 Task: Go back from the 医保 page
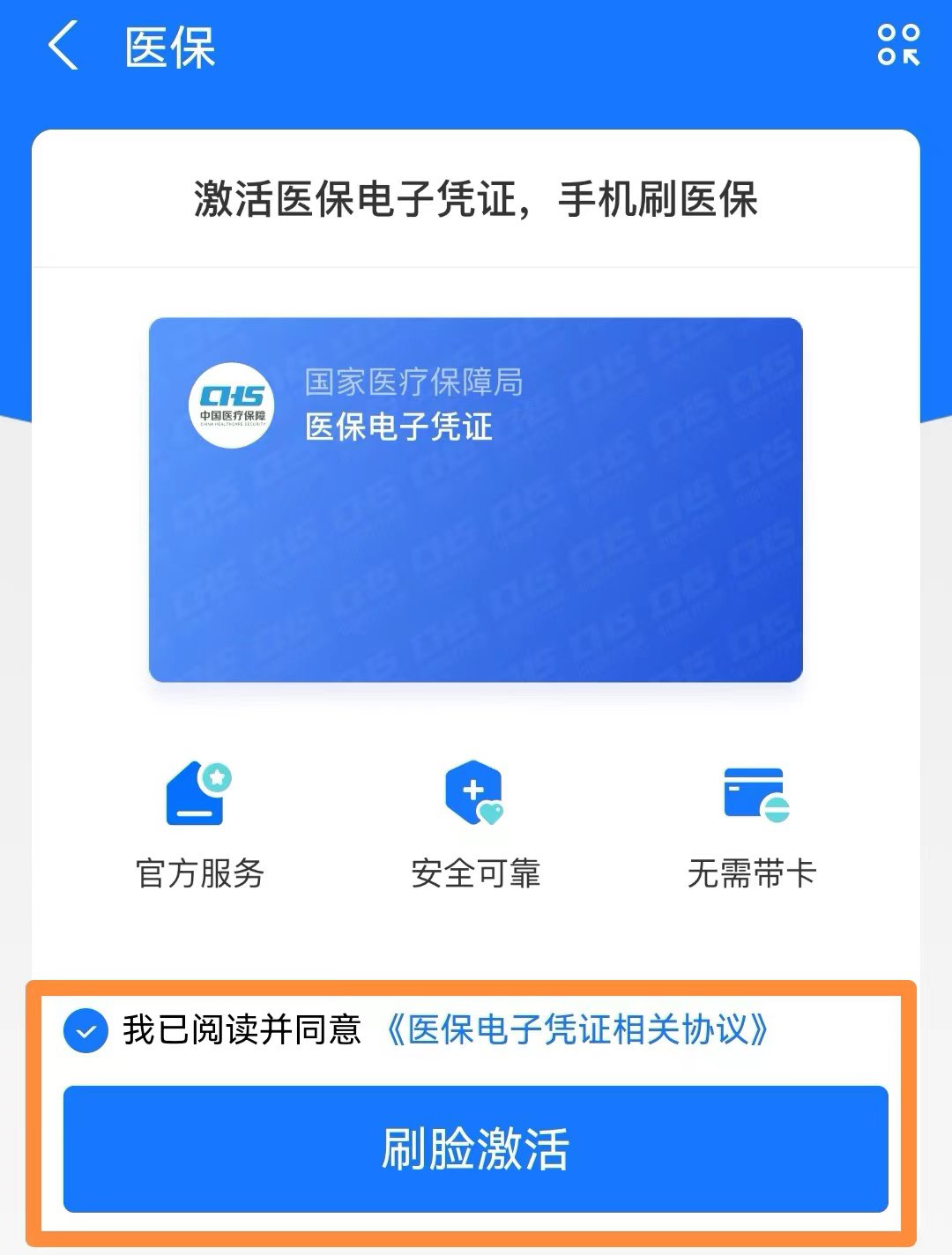(x=63, y=47)
